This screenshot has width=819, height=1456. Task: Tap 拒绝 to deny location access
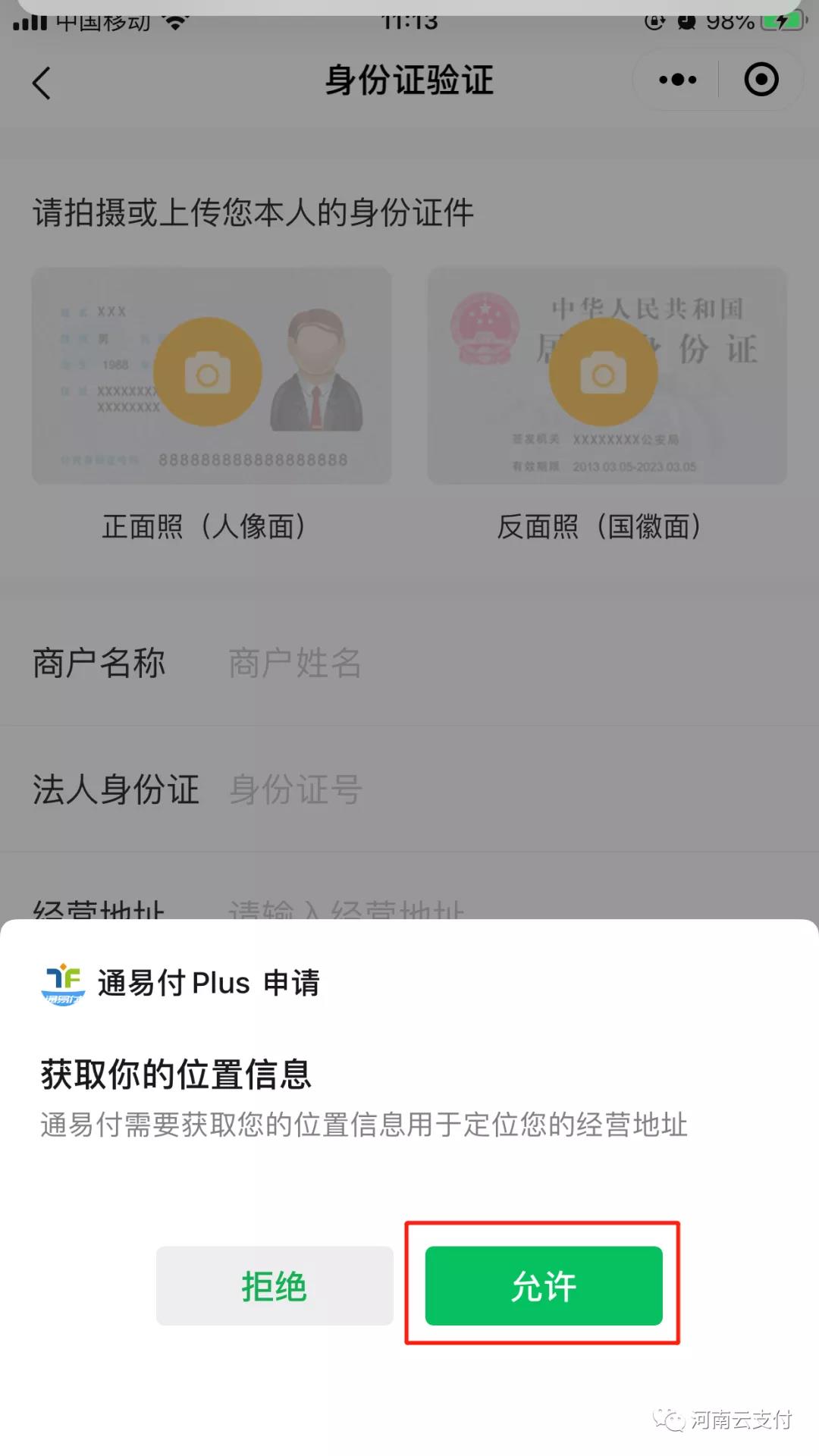click(275, 1285)
